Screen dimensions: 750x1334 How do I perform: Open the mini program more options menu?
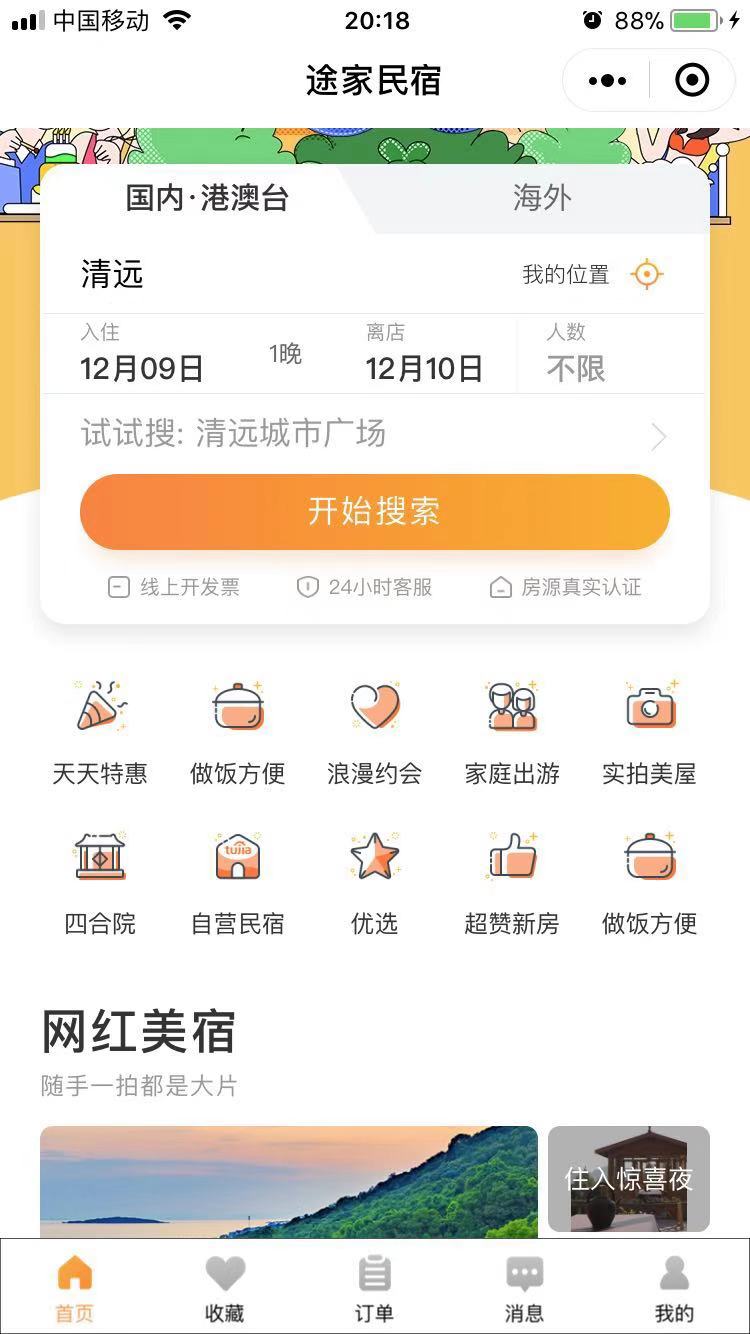pyautogui.click(x=607, y=81)
